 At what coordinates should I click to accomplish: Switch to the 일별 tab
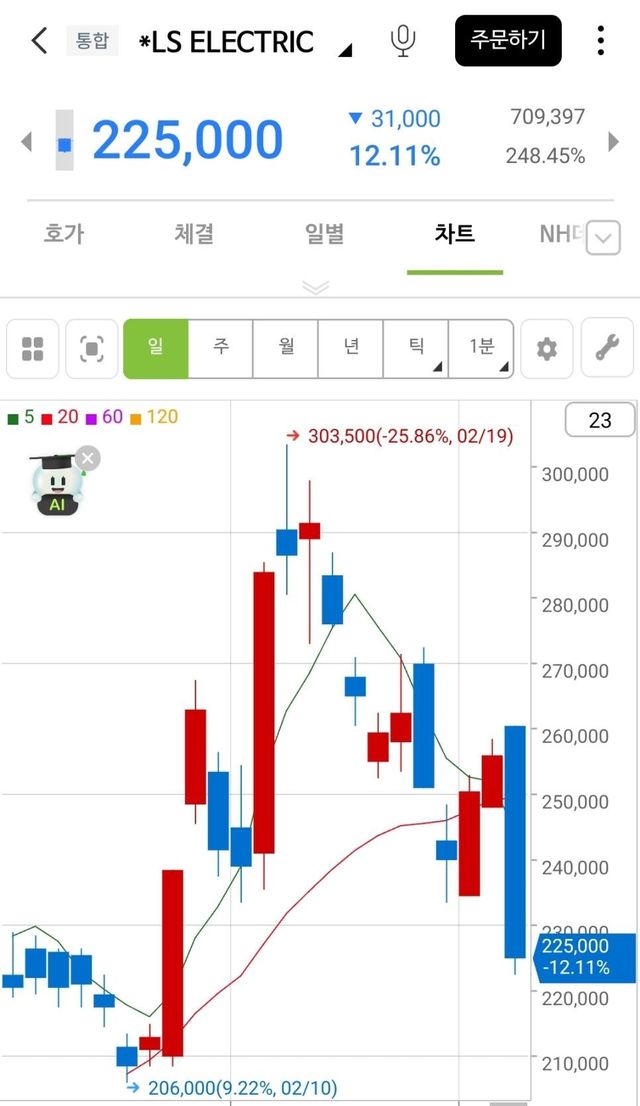(x=324, y=234)
